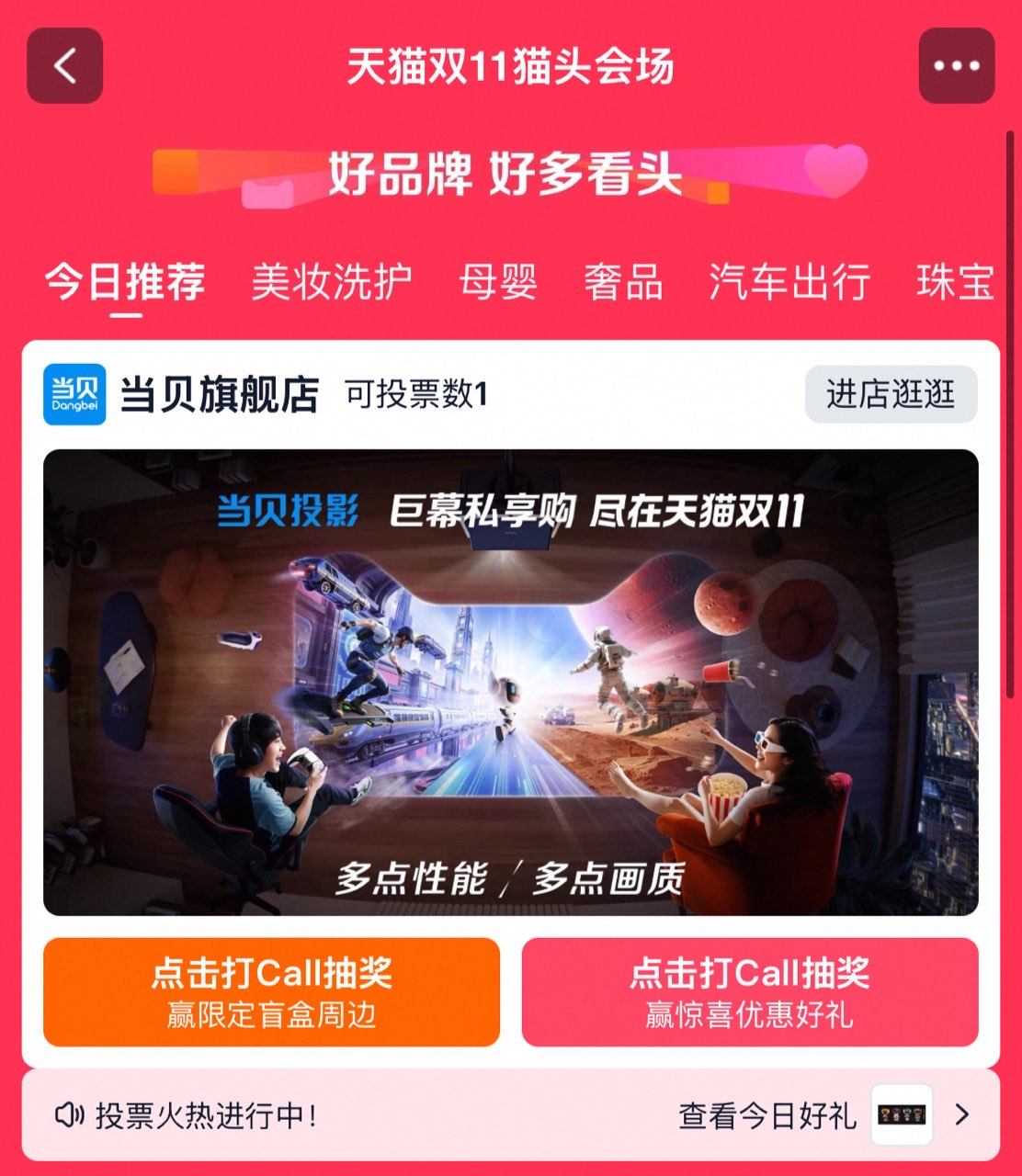1022x1176 pixels.
Task: Open the 奢品 tab
Action: 623,281
